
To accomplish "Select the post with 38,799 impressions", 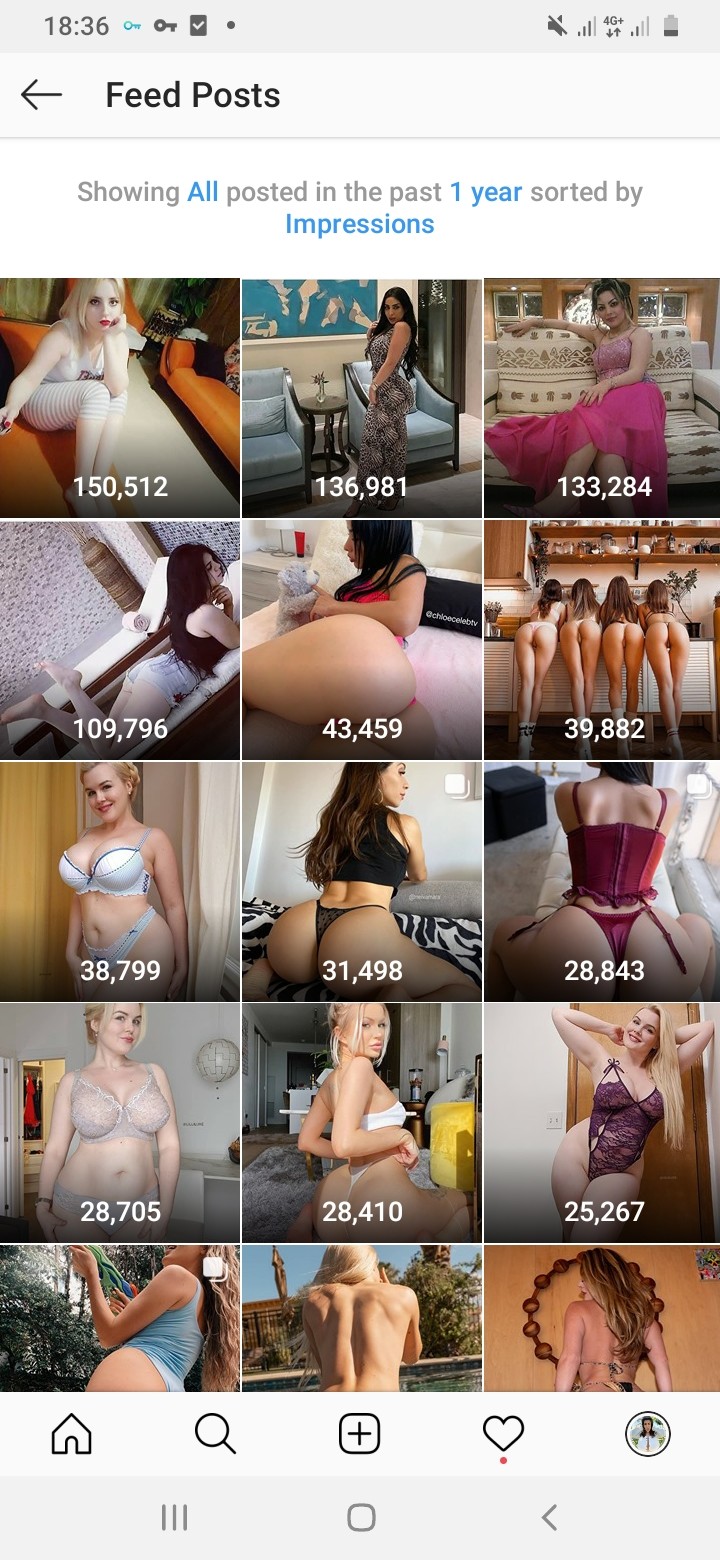I will 120,882.
